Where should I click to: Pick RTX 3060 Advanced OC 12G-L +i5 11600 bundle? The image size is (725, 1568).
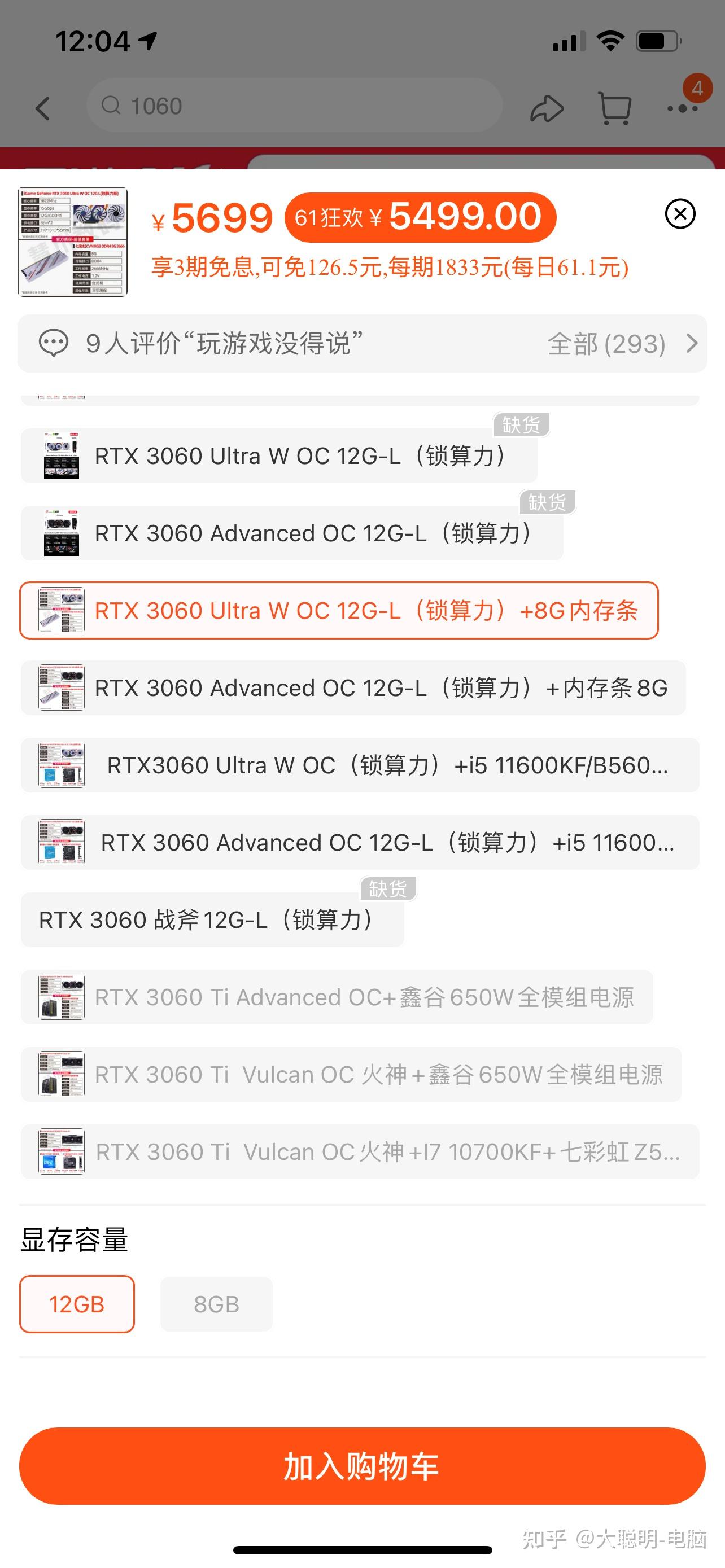pyautogui.click(x=359, y=843)
